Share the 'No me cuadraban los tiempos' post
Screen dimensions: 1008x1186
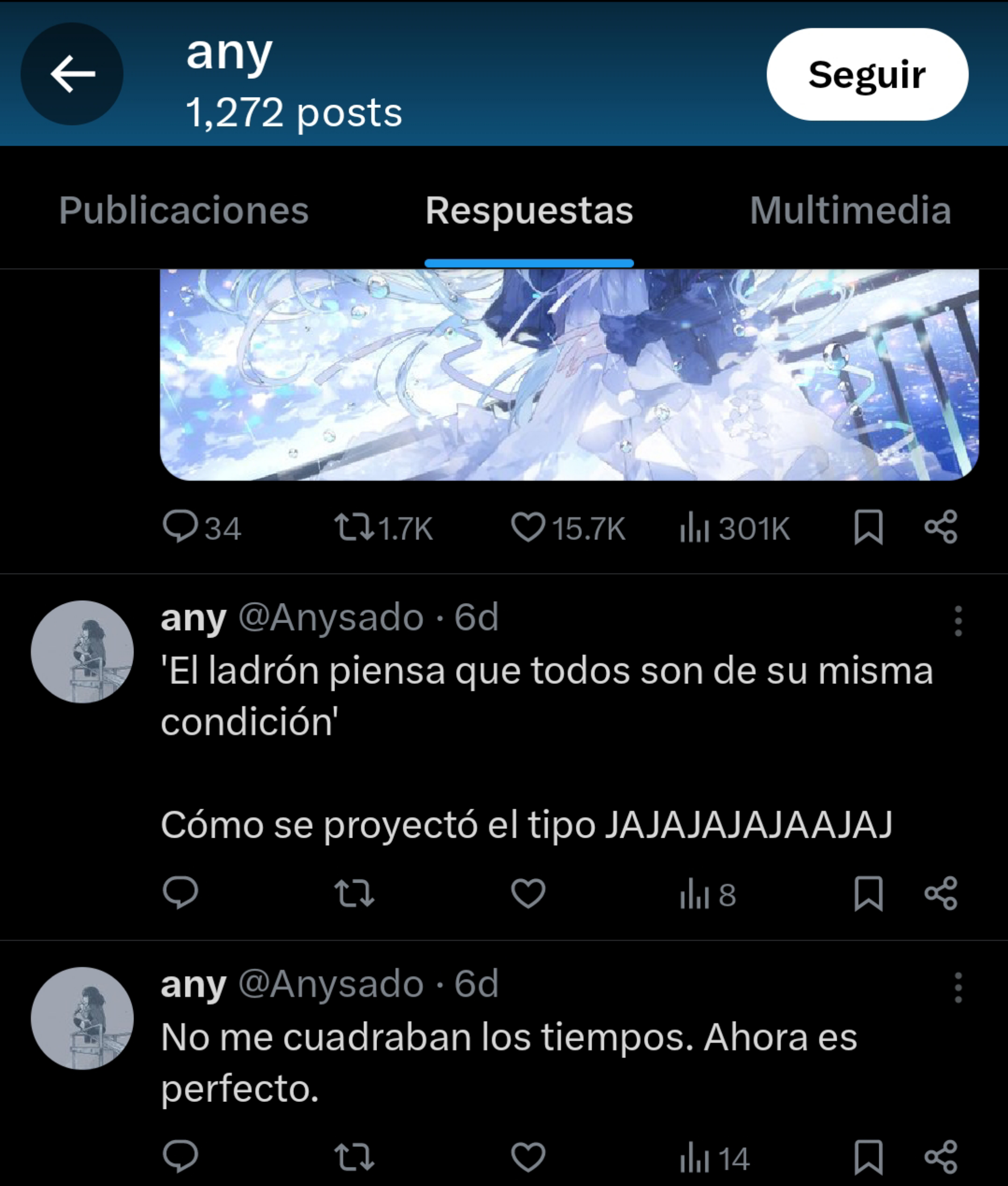click(x=941, y=1157)
